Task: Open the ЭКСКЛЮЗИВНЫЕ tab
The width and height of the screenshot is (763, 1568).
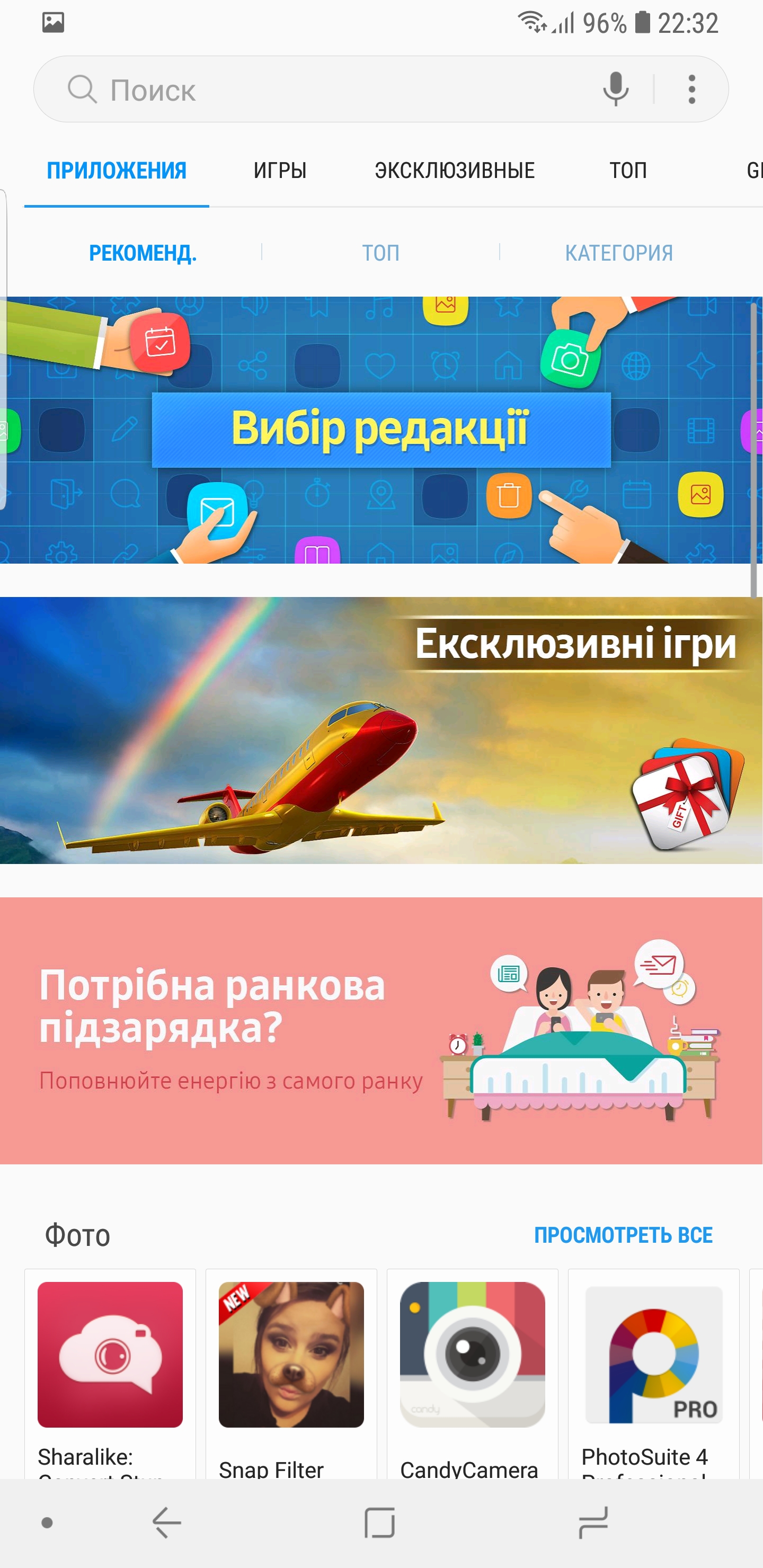Action: (x=454, y=171)
